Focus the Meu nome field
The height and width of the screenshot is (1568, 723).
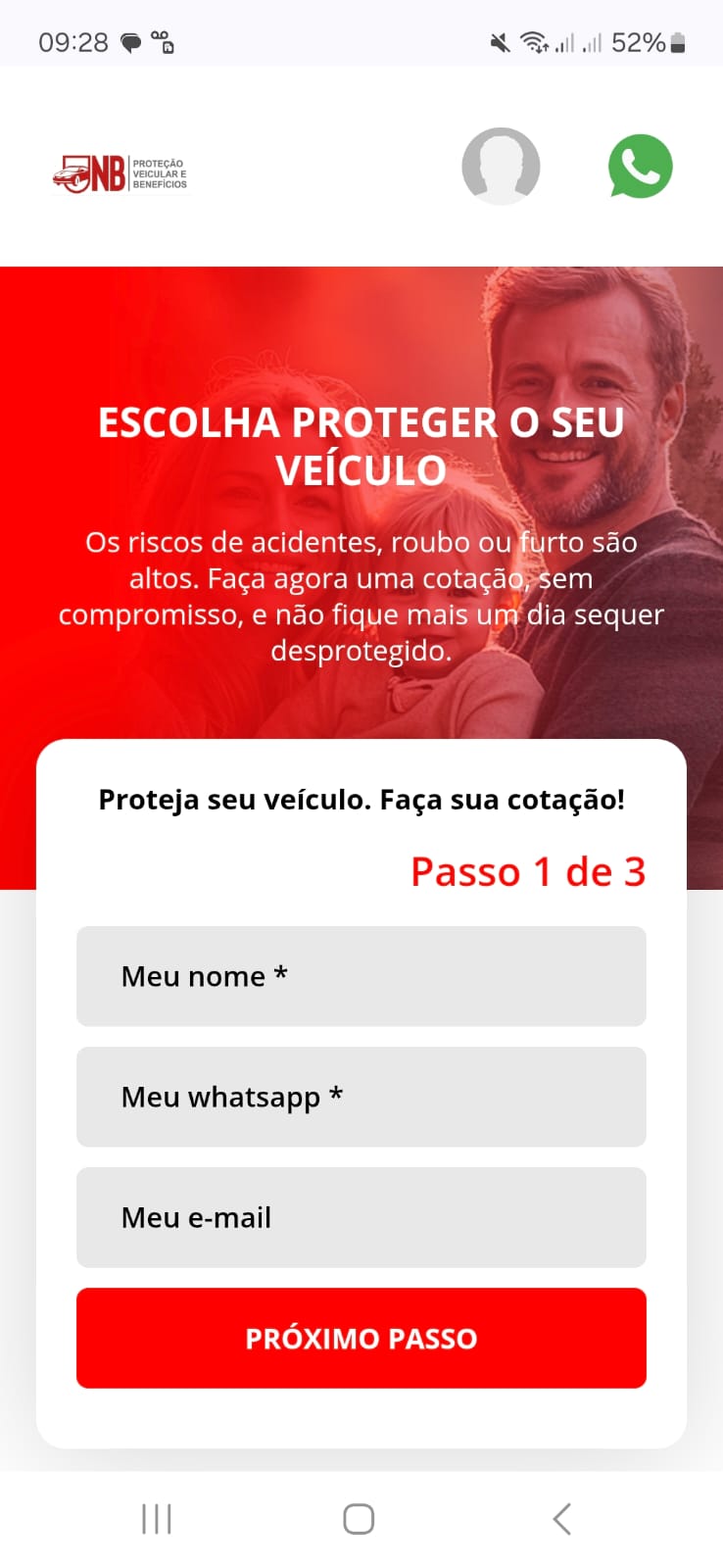click(361, 976)
